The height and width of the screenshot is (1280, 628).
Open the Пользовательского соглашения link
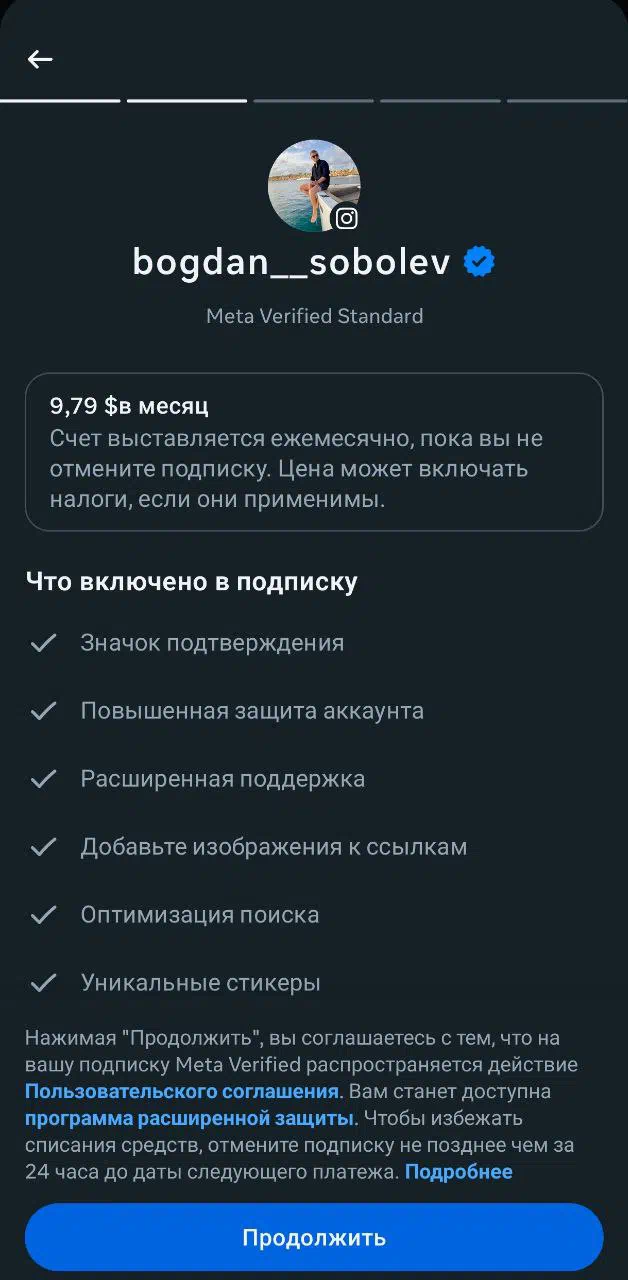[x=182, y=1090]
